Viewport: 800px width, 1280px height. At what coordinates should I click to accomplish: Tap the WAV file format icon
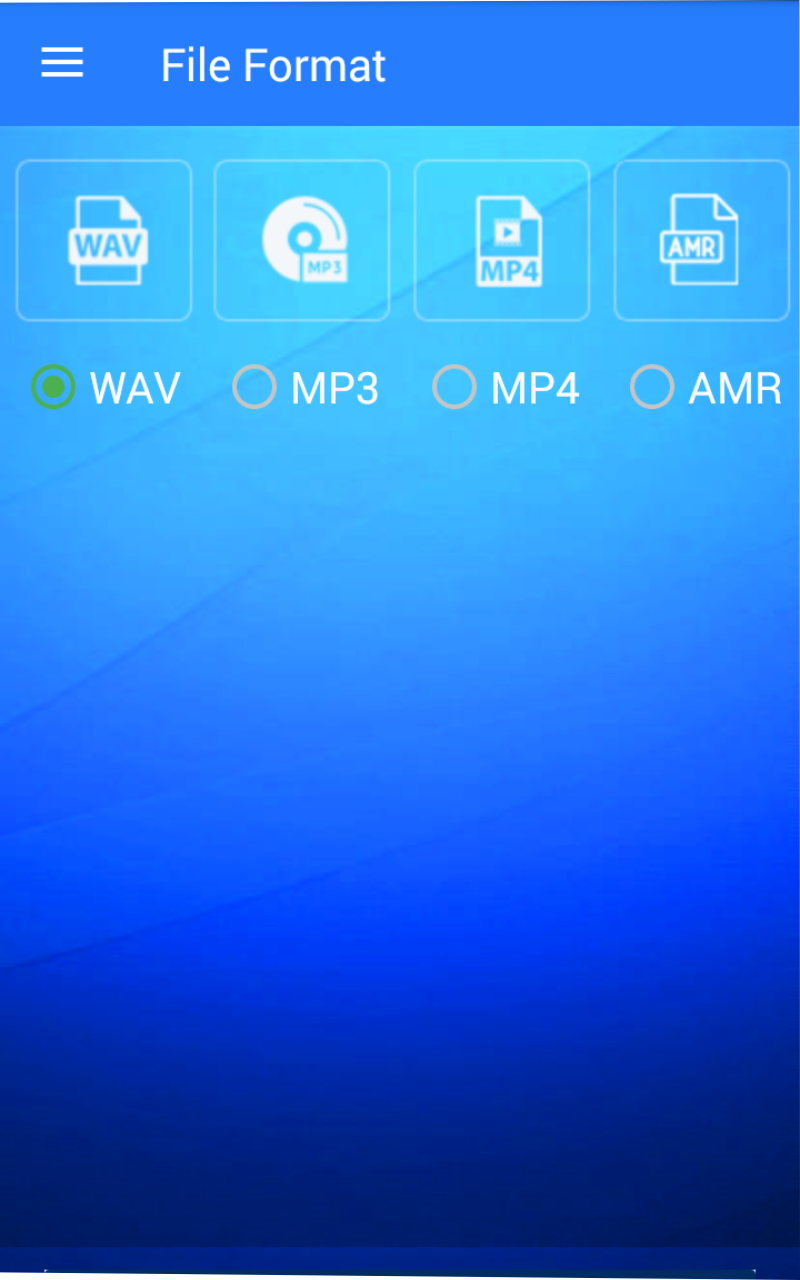104,240
